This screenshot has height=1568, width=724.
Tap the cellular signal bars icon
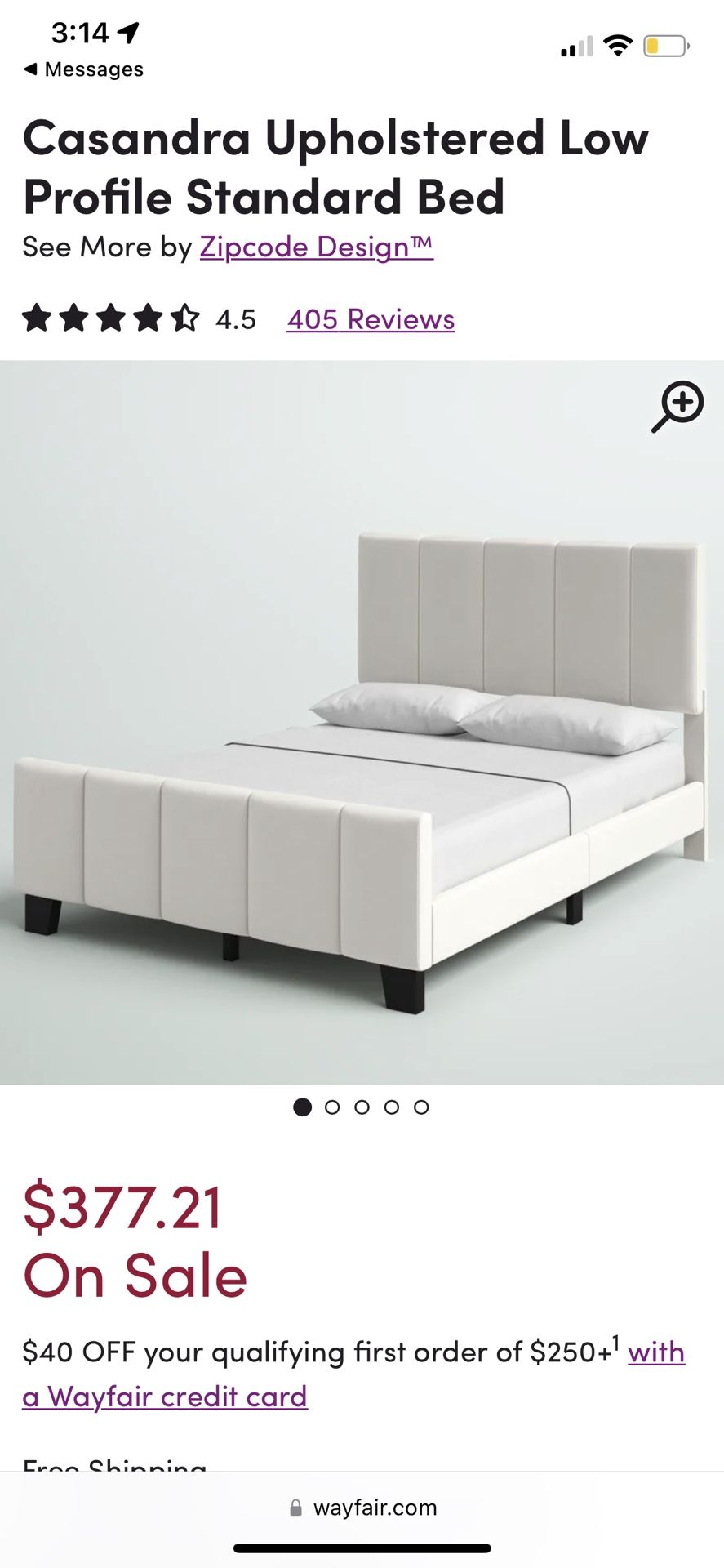pyautogui.click(x=575, y=47)
